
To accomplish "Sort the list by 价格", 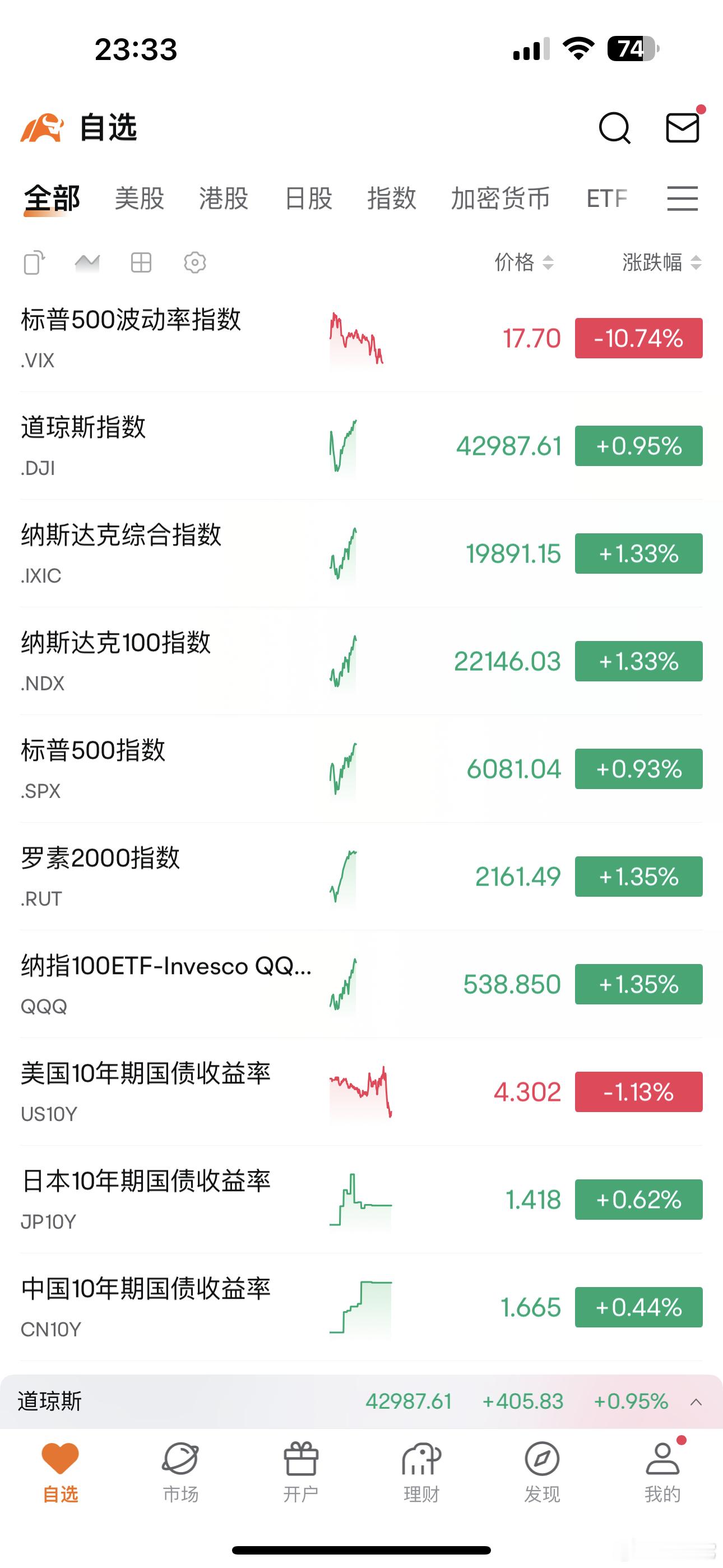I will tap(524, 262).
